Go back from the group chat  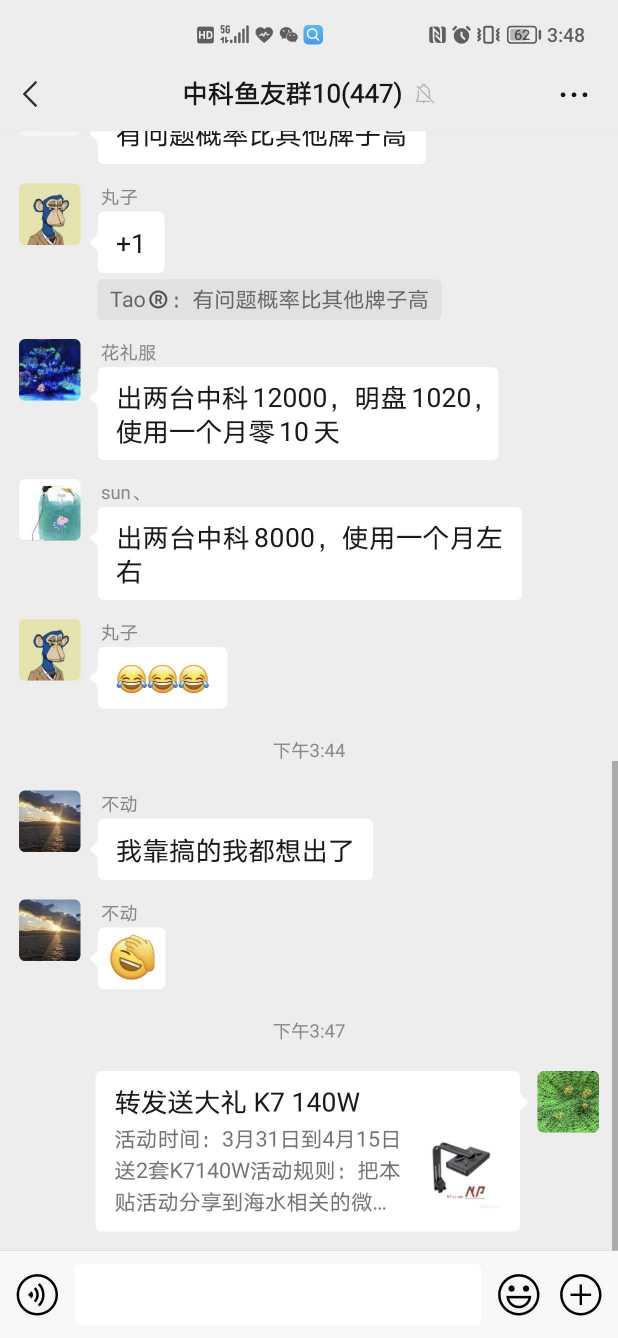coord(30,94)
